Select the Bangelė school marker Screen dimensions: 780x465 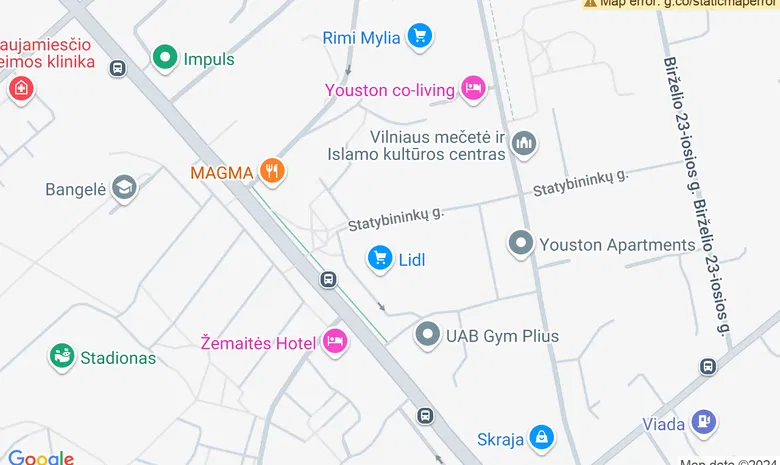coord(124,189)
